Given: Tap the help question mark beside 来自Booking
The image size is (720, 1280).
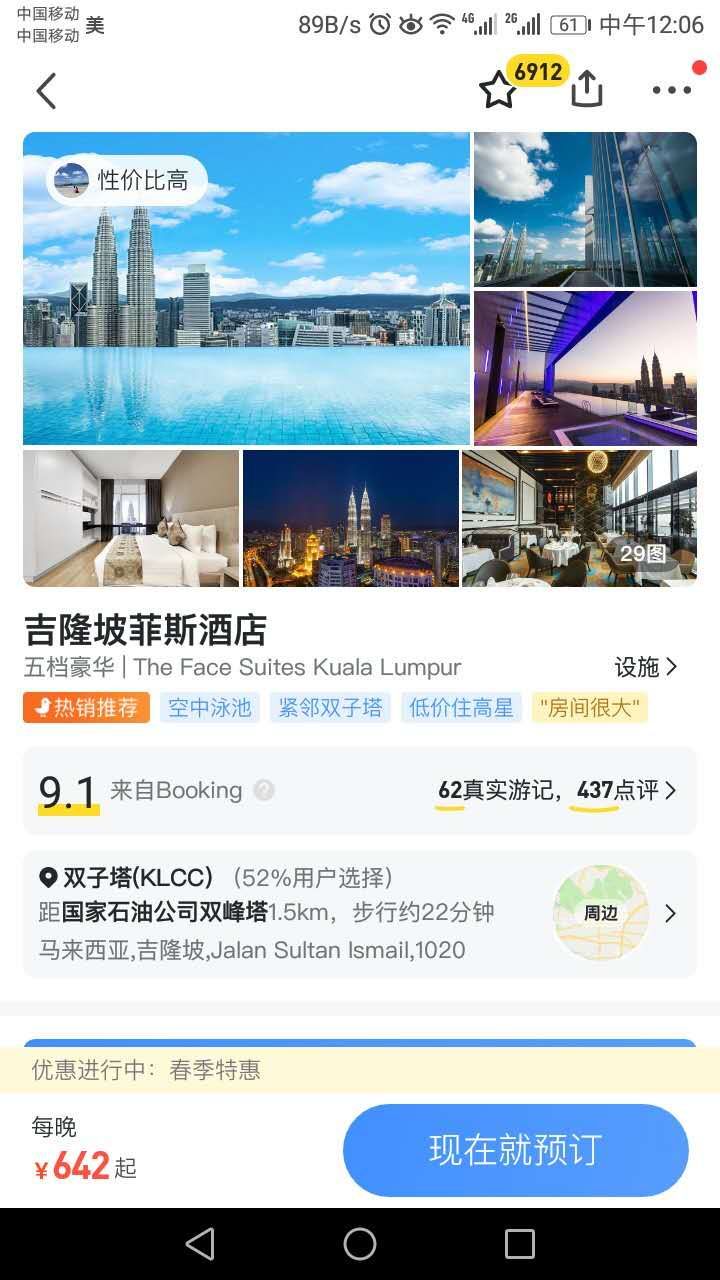Looking at the screenshot, I should (x=263, y=791).
